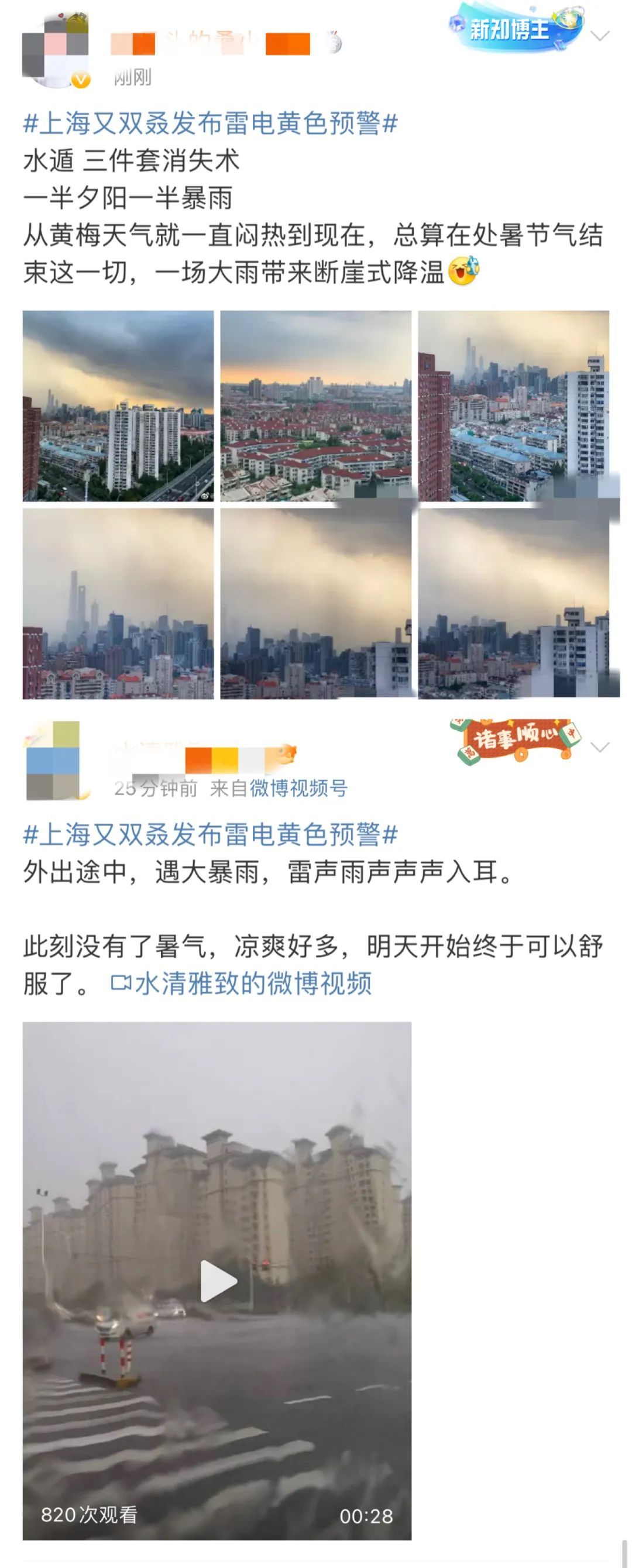Open the hashtag link in first post

[210, 123]
